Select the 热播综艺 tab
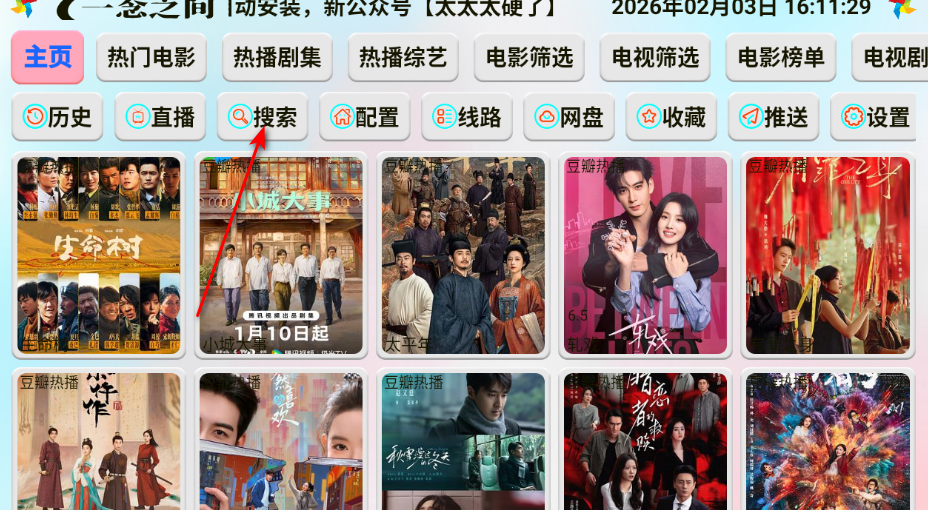Image resolution: width=928 pixels, height=510 pixels. click(403, 57)
